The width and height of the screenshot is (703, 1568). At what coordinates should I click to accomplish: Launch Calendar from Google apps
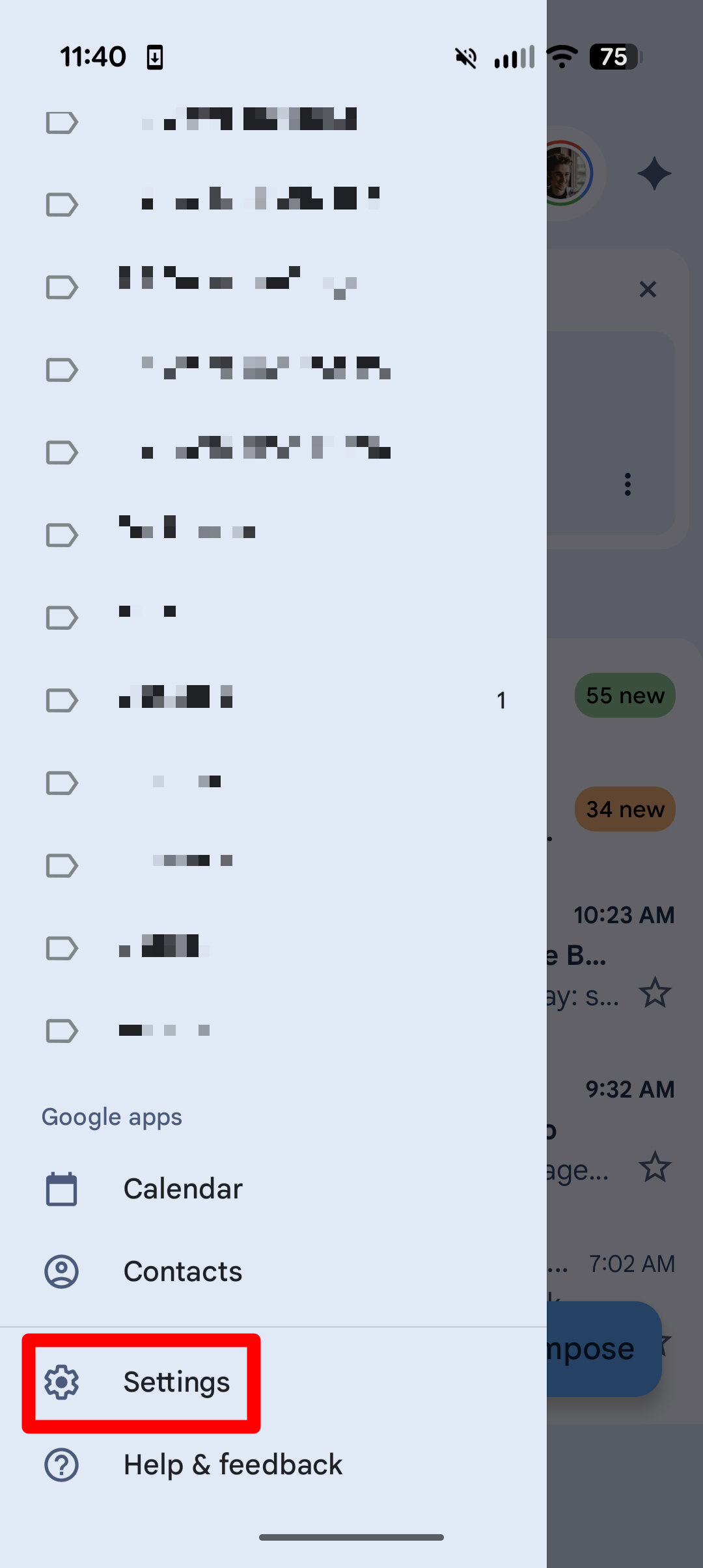(x=182, y=1189)
